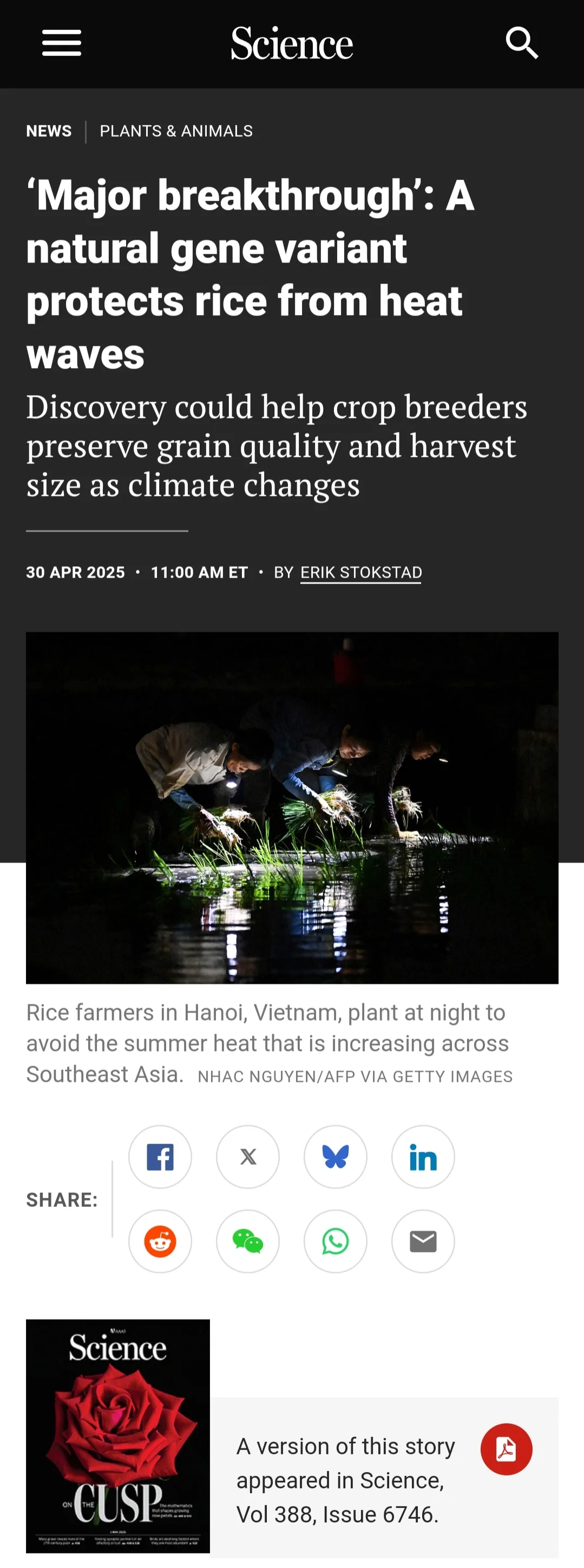Open the Science issue cover thumbnail
Viewport: 584px width, 1568px height.
(x=118, y=1435)
